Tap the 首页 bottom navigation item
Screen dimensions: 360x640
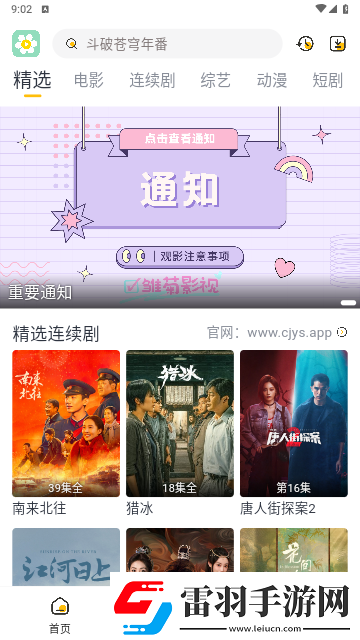pos(60,616)
